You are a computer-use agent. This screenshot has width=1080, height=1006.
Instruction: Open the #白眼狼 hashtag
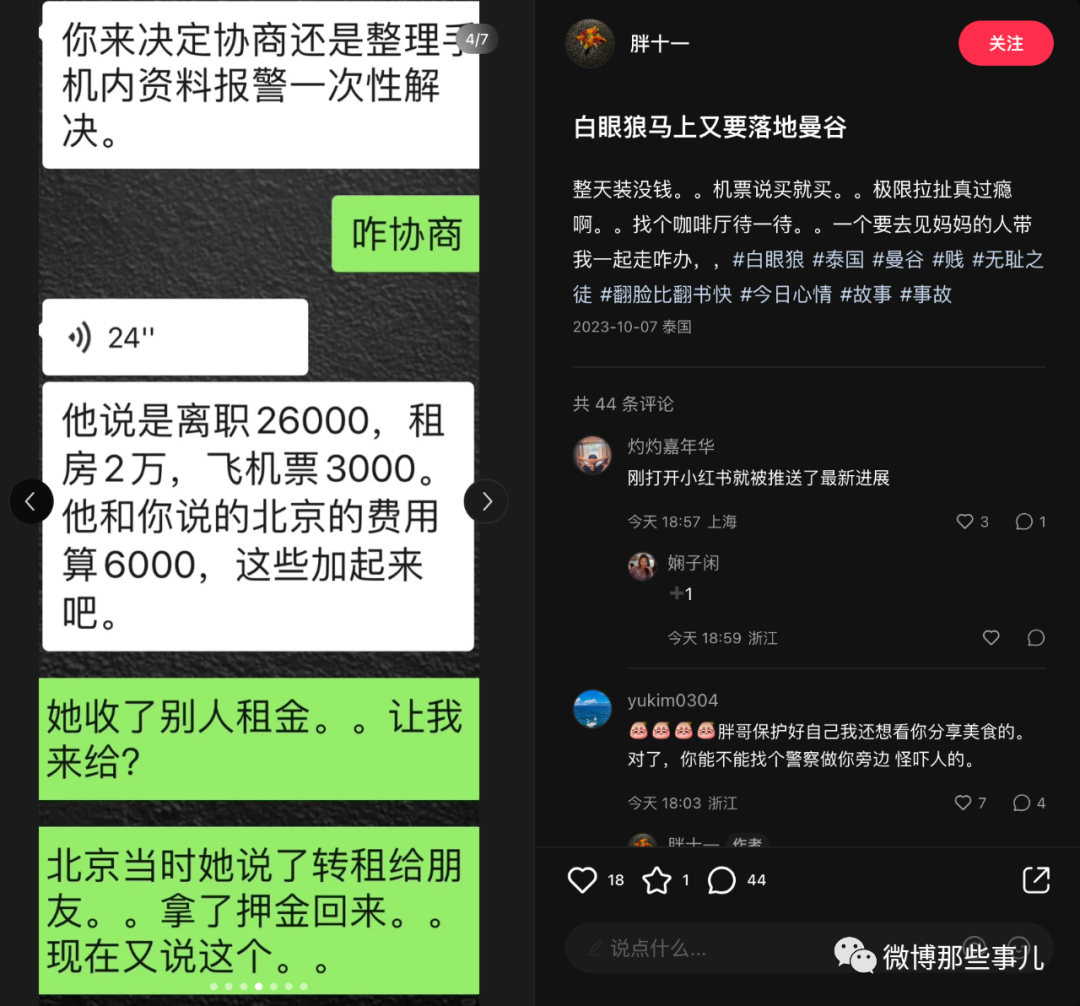pyautogui.click(x=768, y=260)
